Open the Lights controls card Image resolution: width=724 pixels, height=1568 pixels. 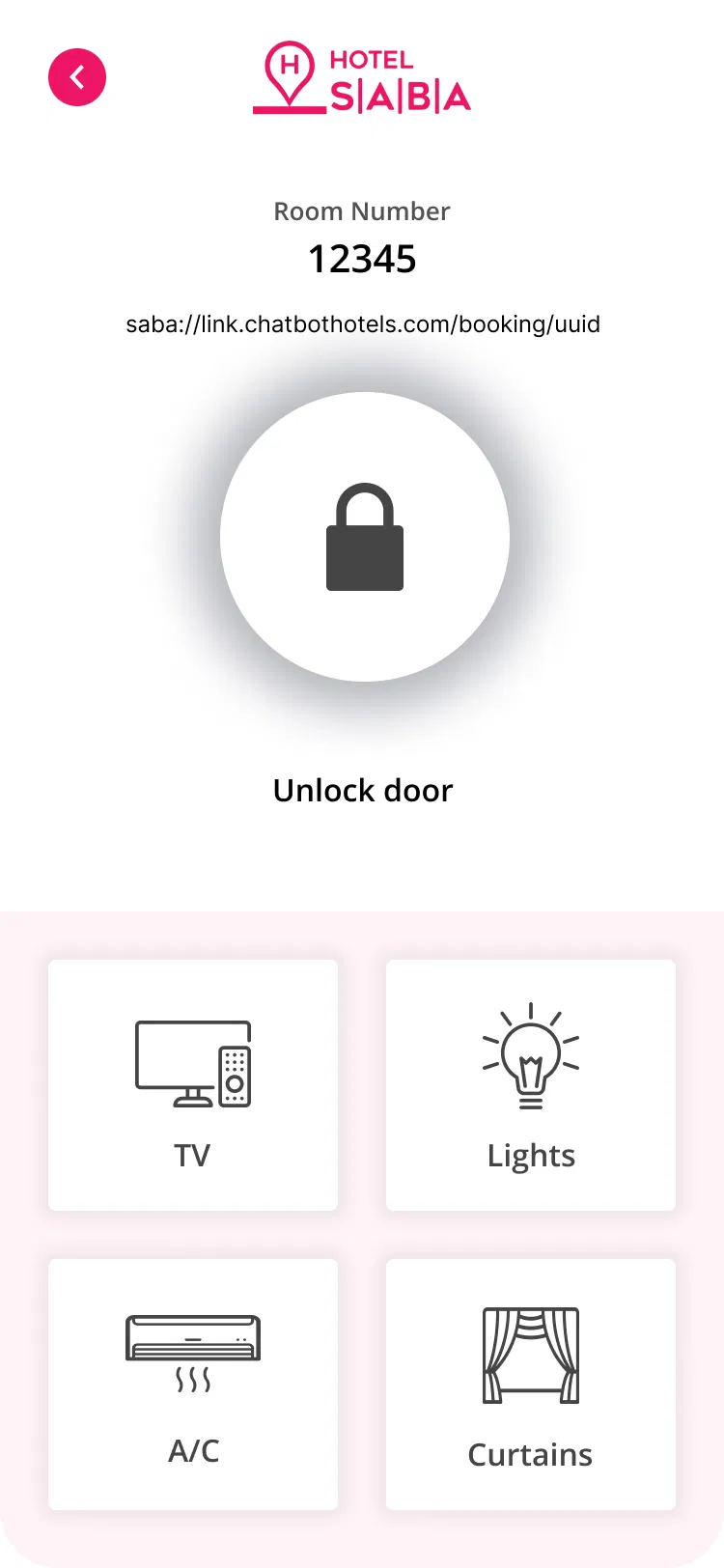pyautogui.click(x=531, y=1085)
